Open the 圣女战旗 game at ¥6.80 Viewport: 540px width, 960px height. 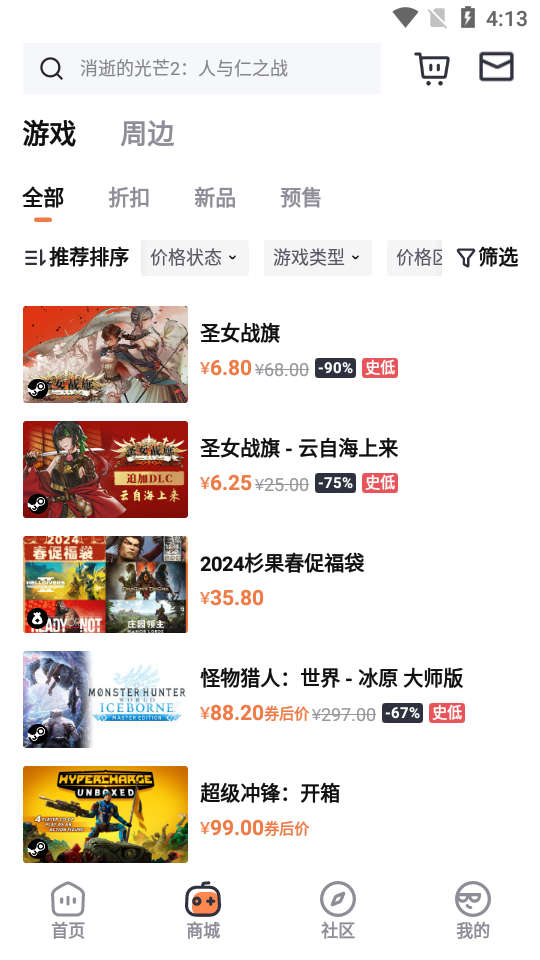(x=270, y=354)
